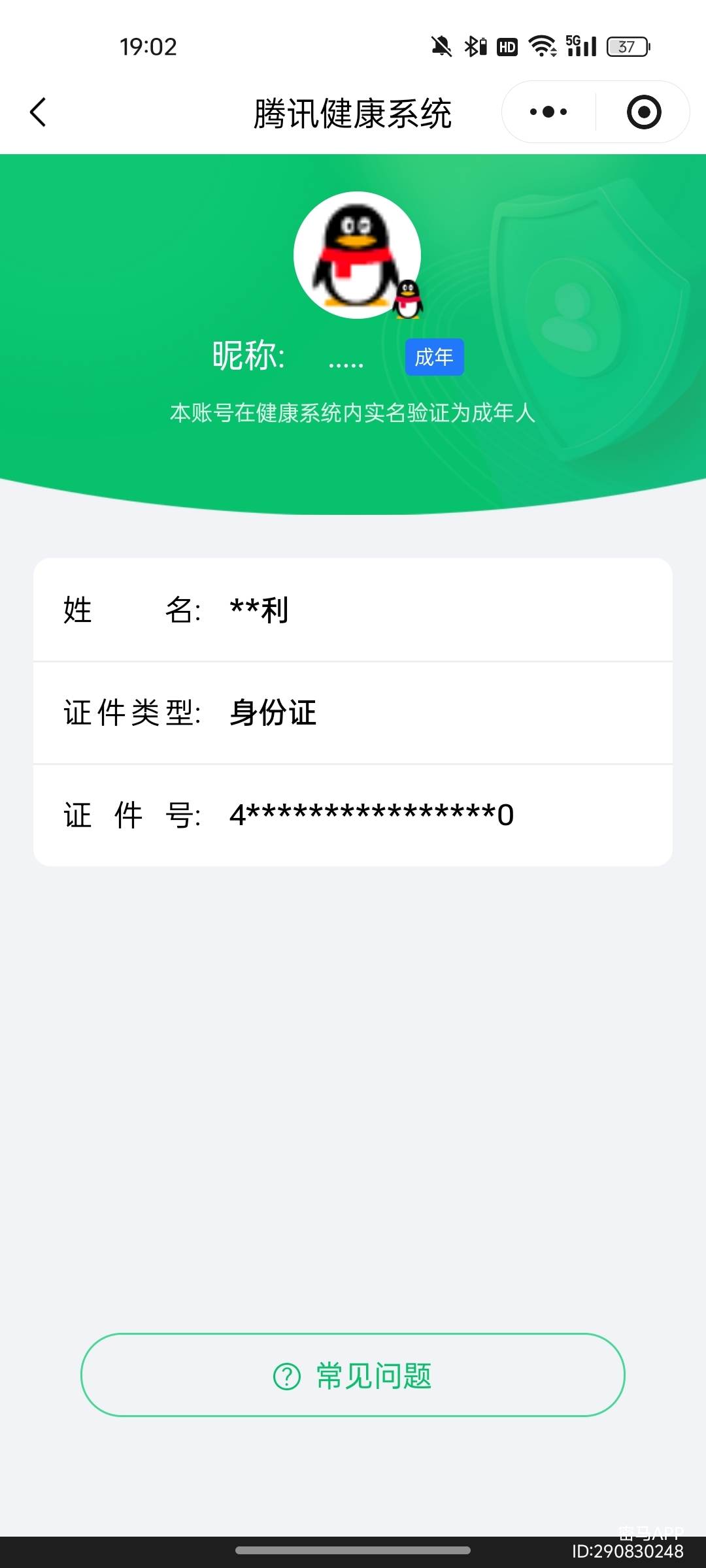
Task: Open the mini-program more options menu
Action: coord(548,111)
